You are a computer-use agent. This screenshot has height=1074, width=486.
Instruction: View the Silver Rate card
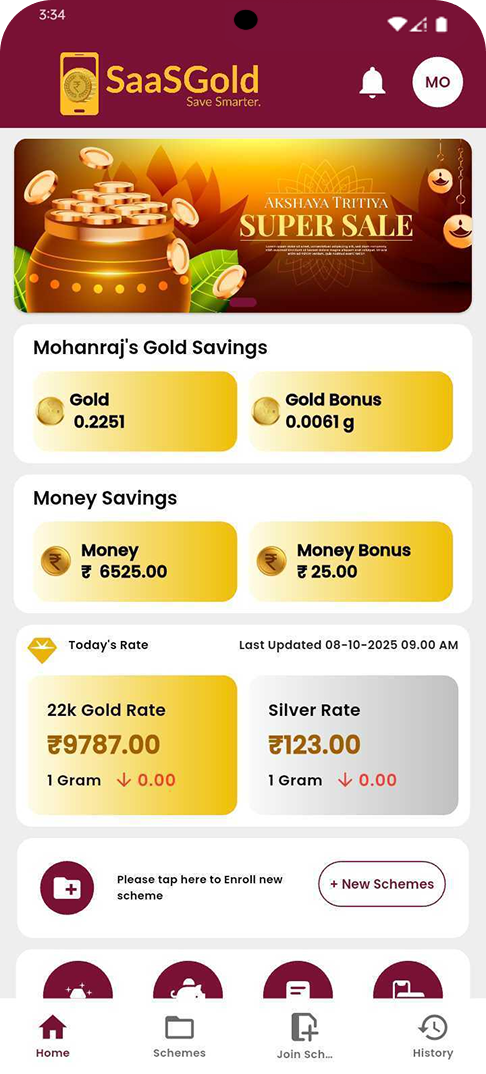coord(353,745)
